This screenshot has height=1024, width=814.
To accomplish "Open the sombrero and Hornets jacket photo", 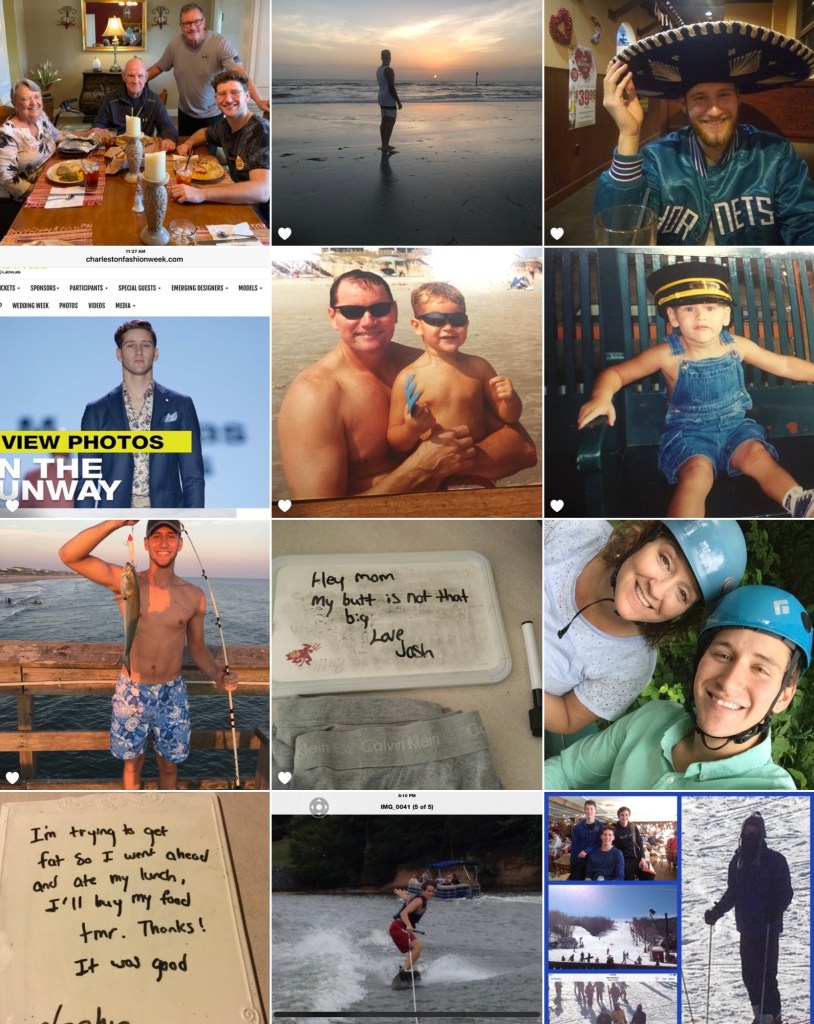I will click(679, 122).
